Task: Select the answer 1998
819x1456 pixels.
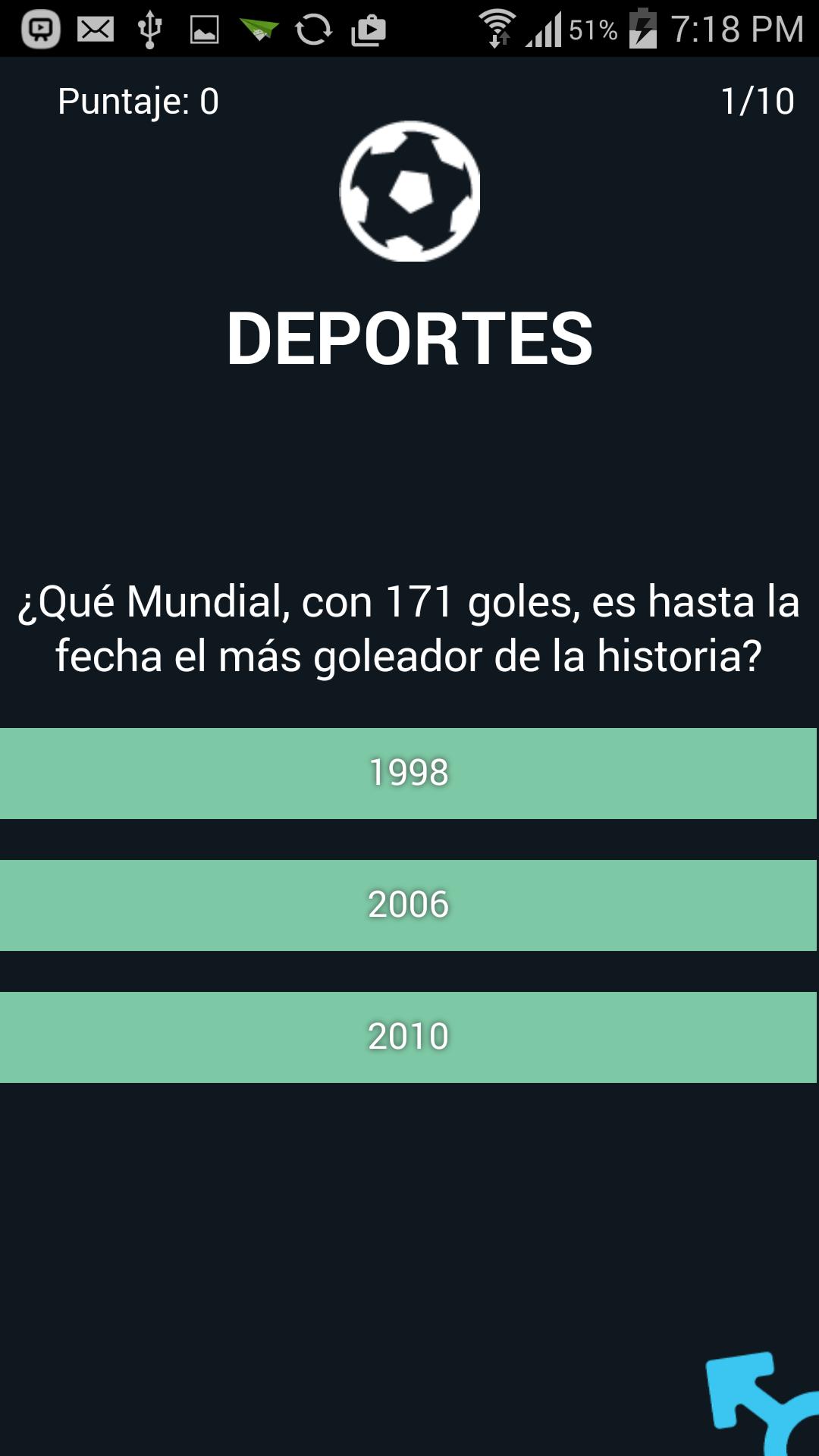Action: (409, 773)
